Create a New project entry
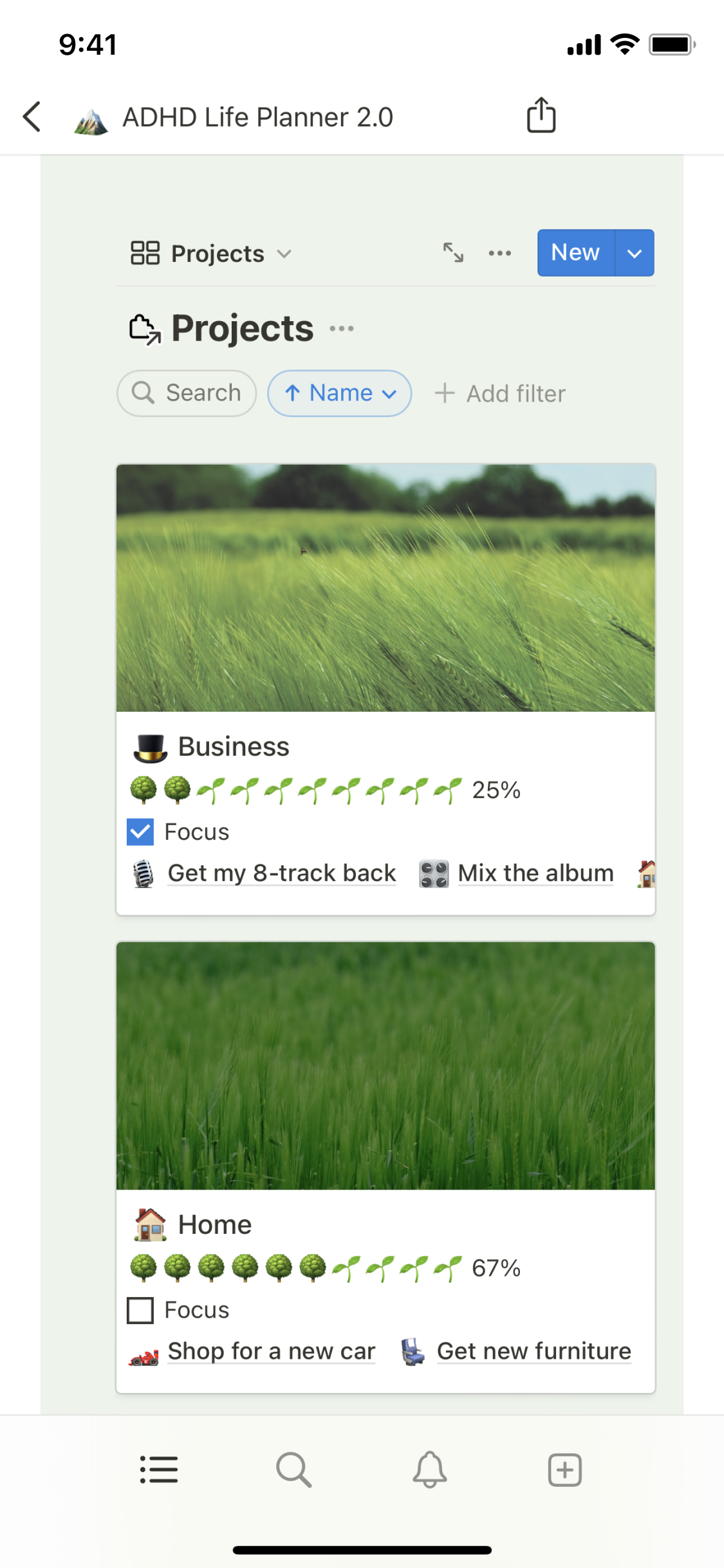The height and width of the screenshot is (1568, 724). (x=575, y=253)
